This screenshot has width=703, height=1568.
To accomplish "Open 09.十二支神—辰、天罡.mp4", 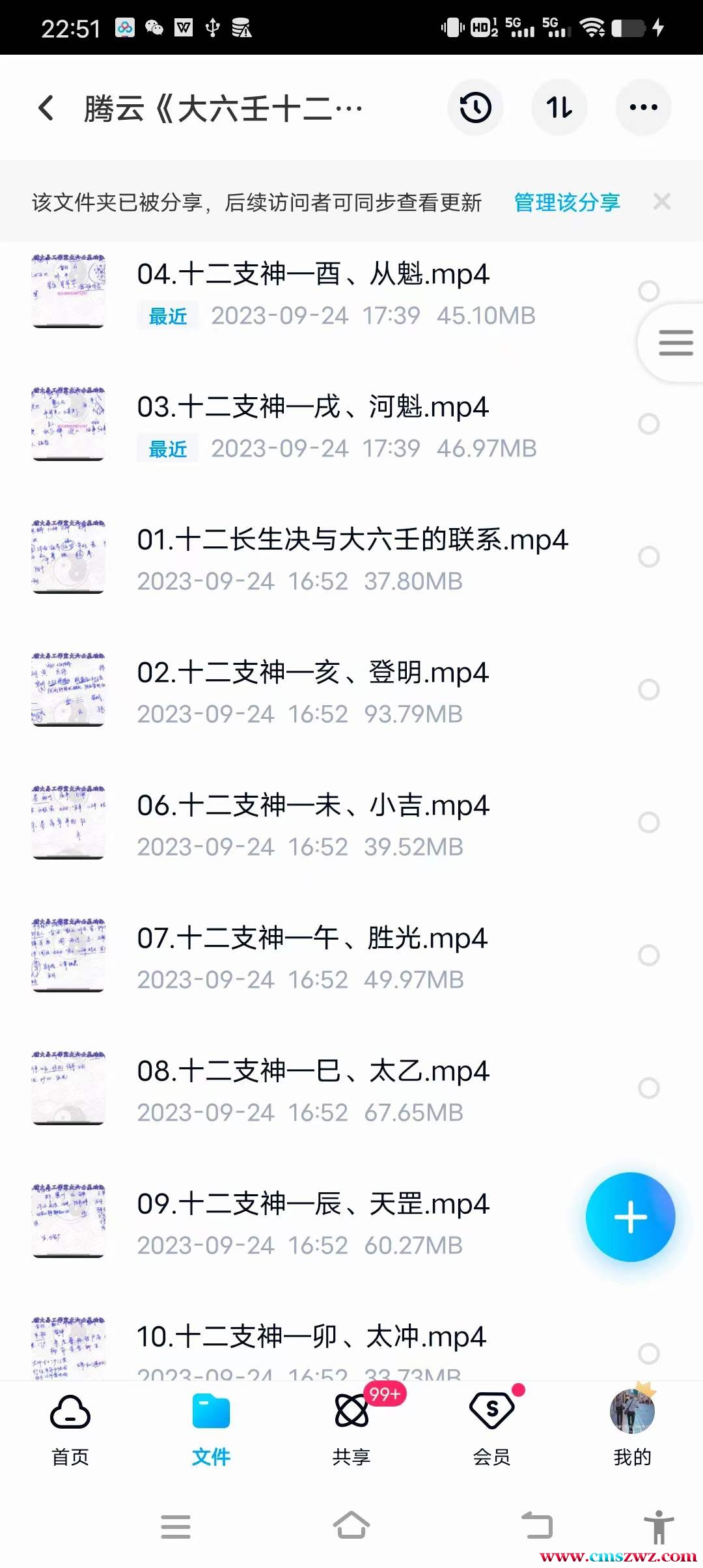I will [x=312, y=1205].
